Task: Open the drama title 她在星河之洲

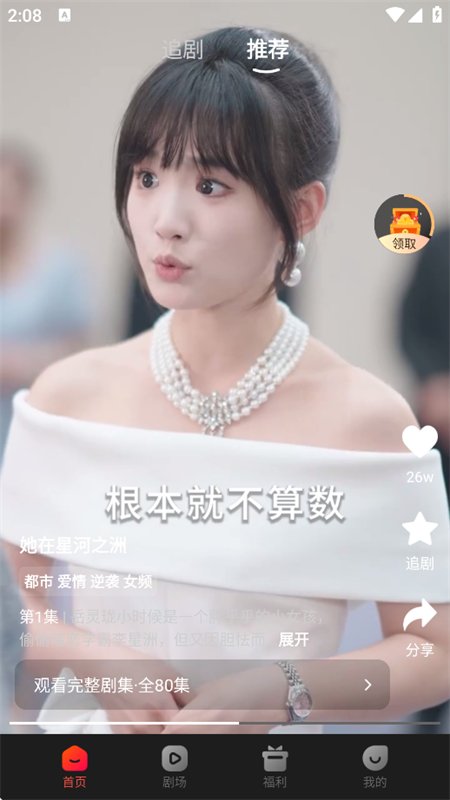Action: point(73,545)
